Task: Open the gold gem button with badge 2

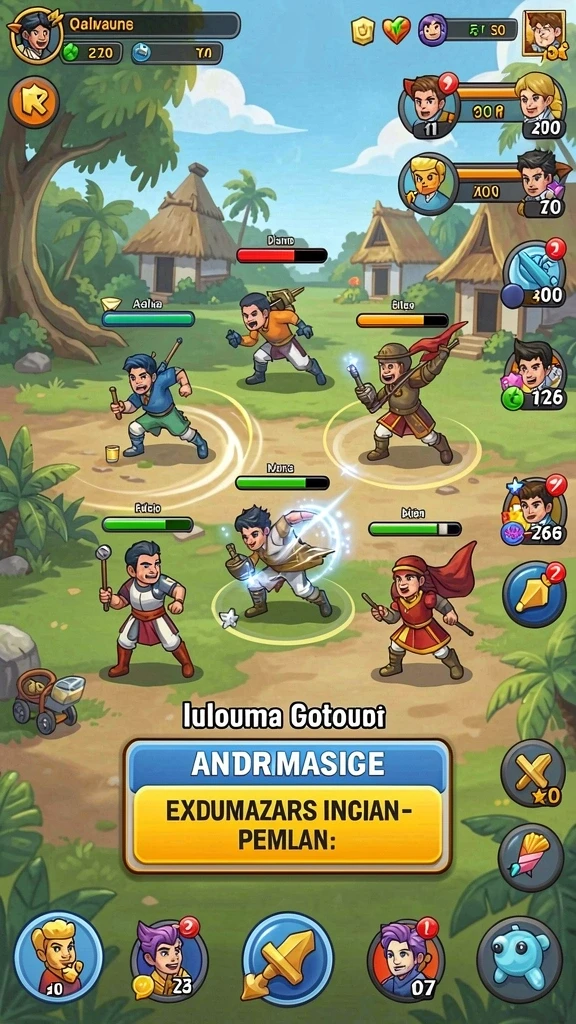Action: click(x=534, y=594)
